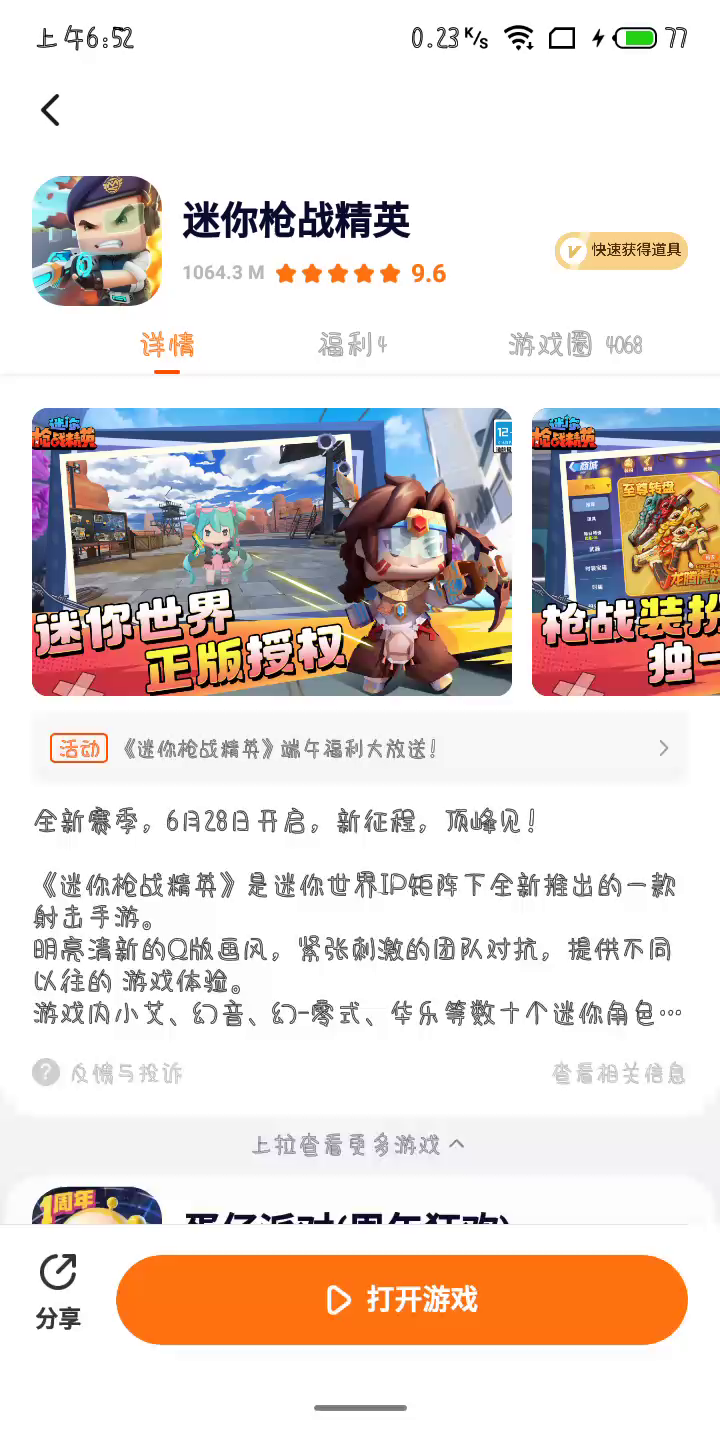Go back using the top arrow
The width and height of the screenshot is (720, 1440).
[x=50, y=110]
